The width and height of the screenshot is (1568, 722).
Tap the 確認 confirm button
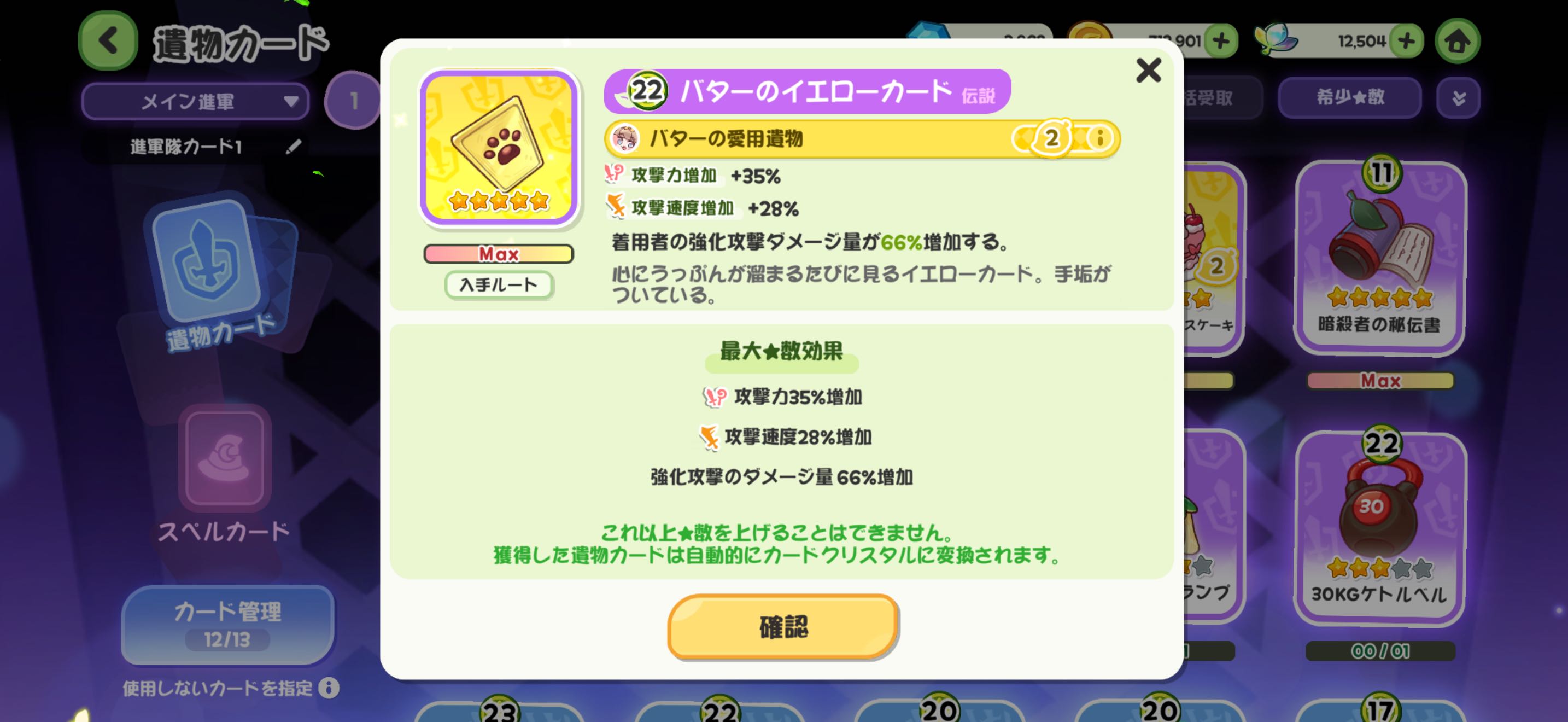pyautogui.click(x=783, y=627)
